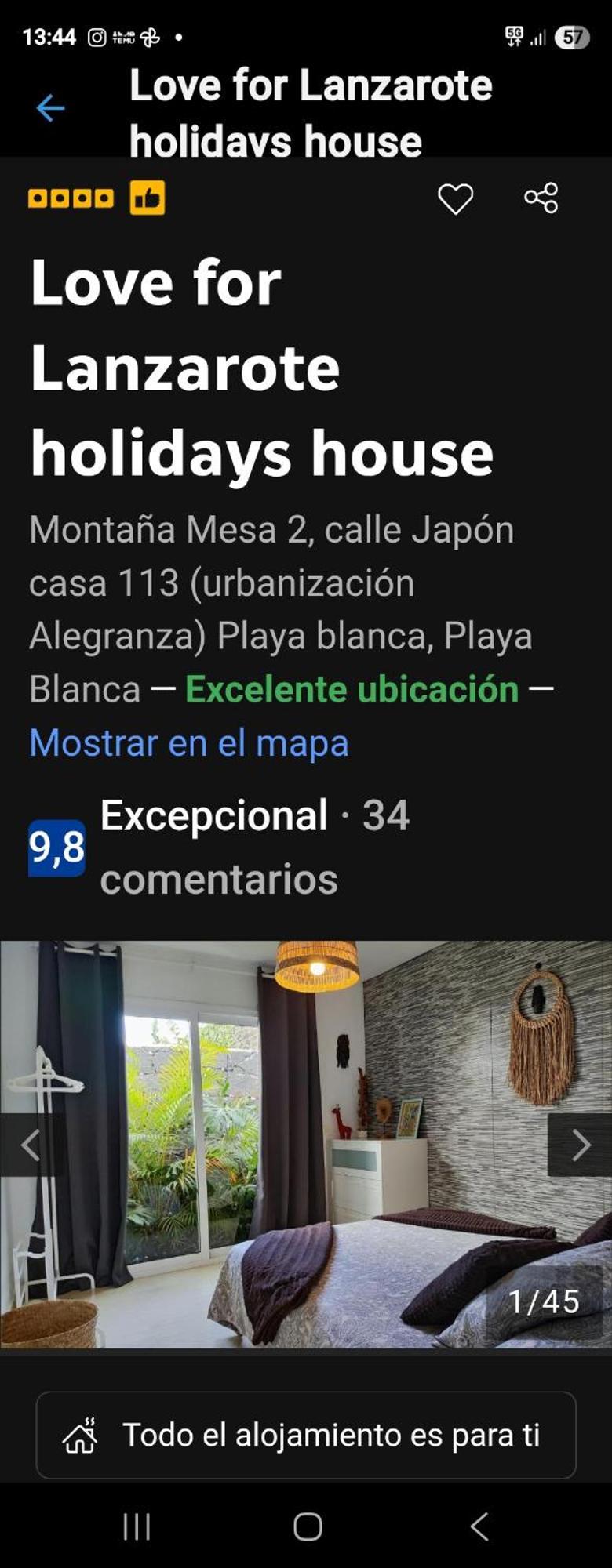Go to the phone's home screen

[x=308, y=1526]
